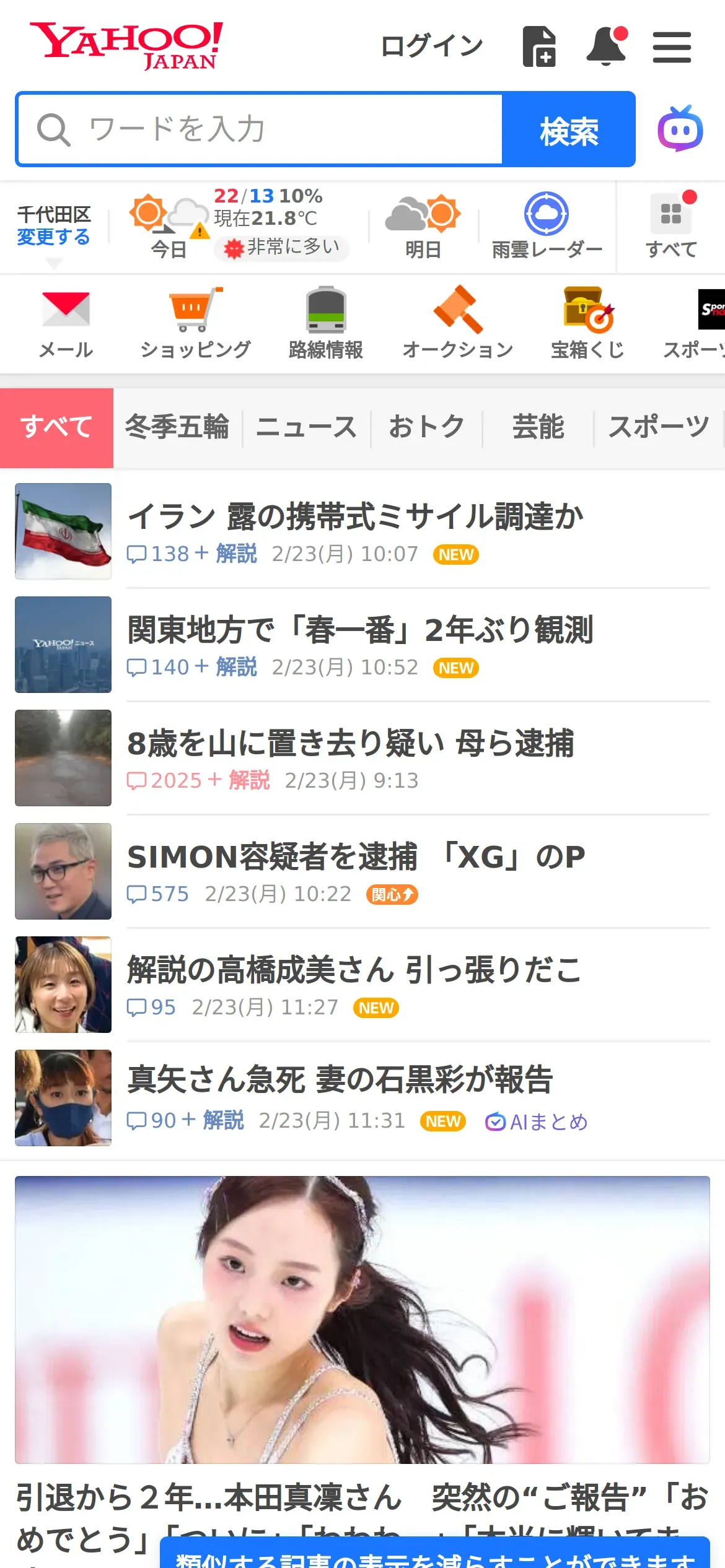Open the SIMON容疑者を逮捕 headline
Image resolution: width=725 pixels, height=1568 pixels.
point(356,857)
